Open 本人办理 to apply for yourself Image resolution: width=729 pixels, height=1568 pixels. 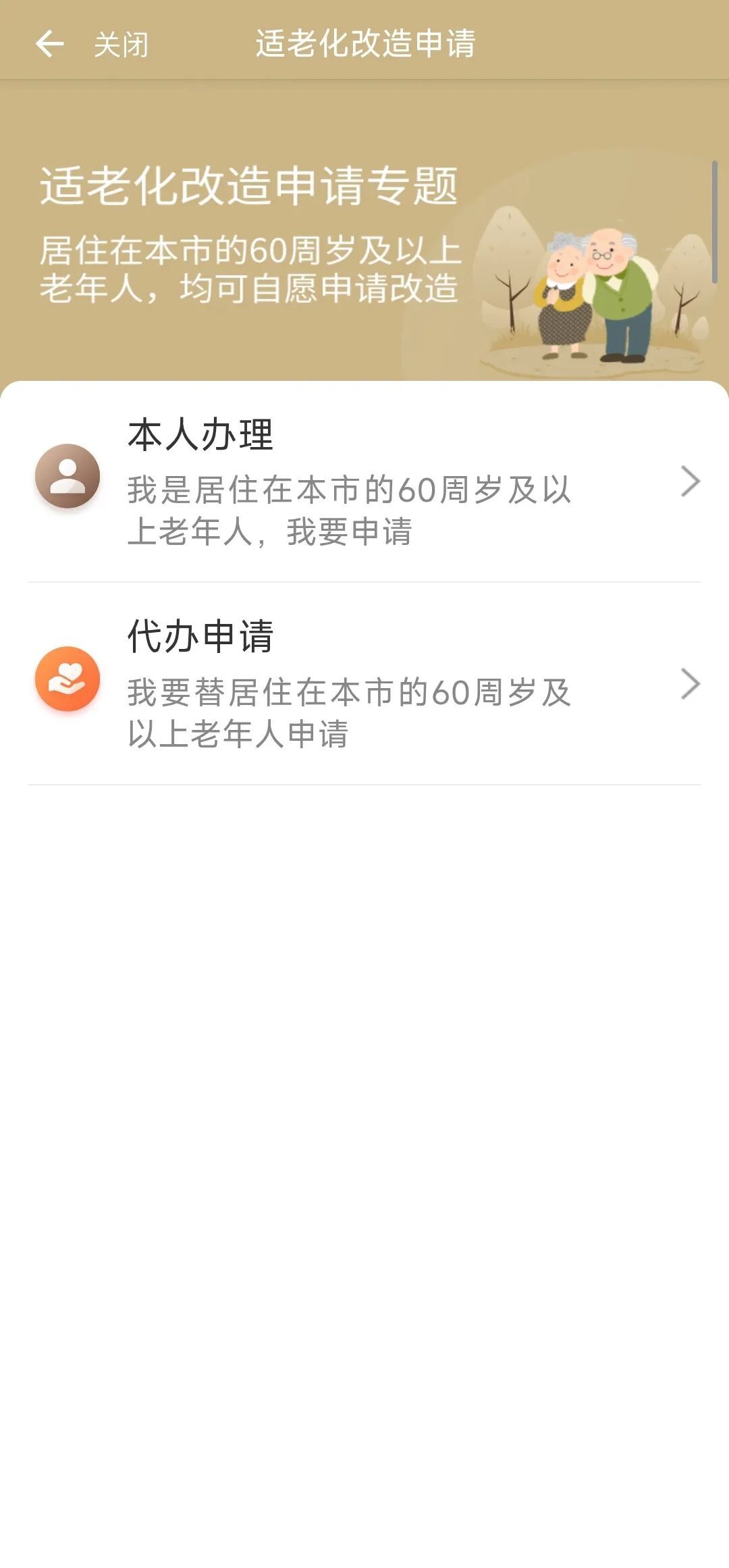pyautogui.click(x=364, y=481)
